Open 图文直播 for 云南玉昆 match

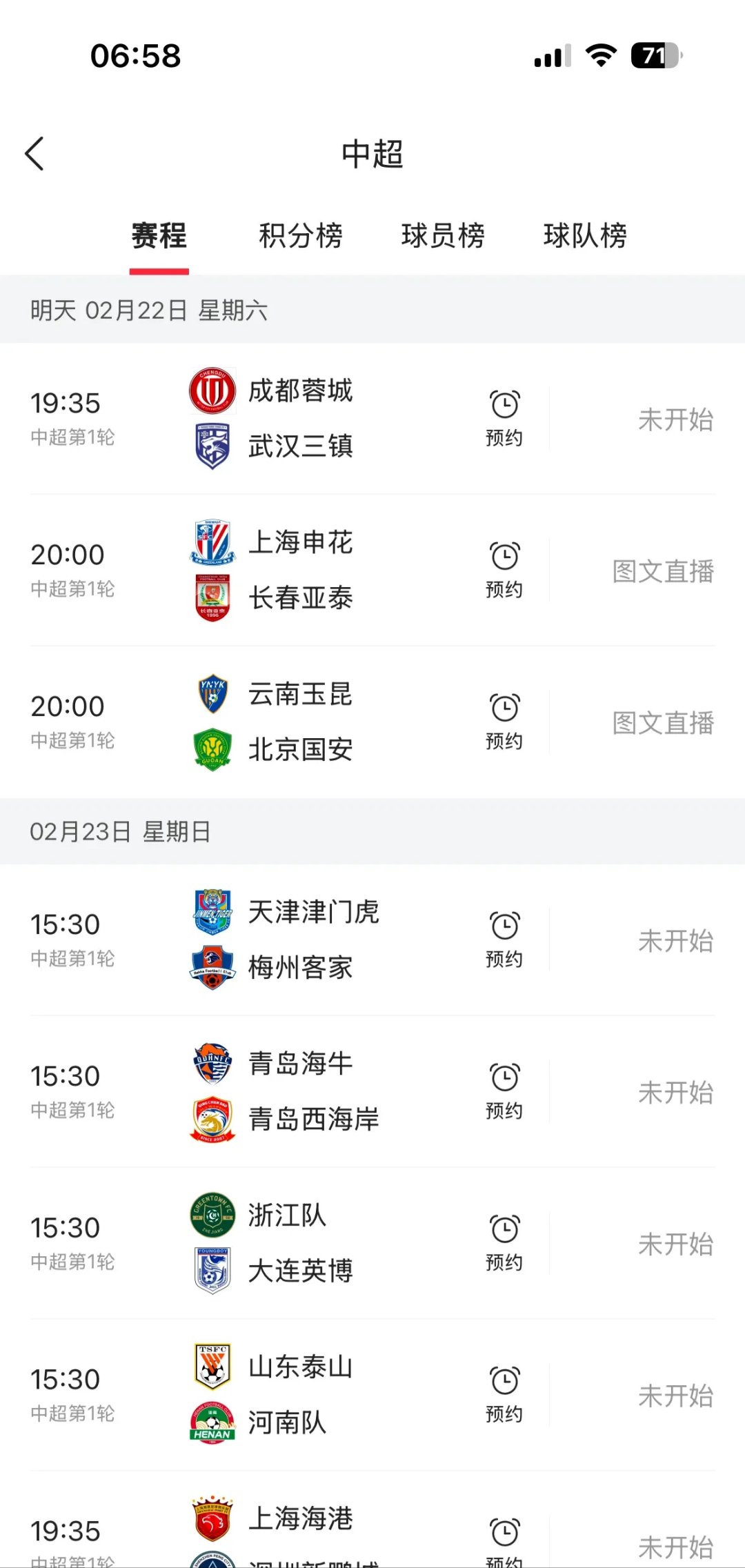click(x=663, y=723)
